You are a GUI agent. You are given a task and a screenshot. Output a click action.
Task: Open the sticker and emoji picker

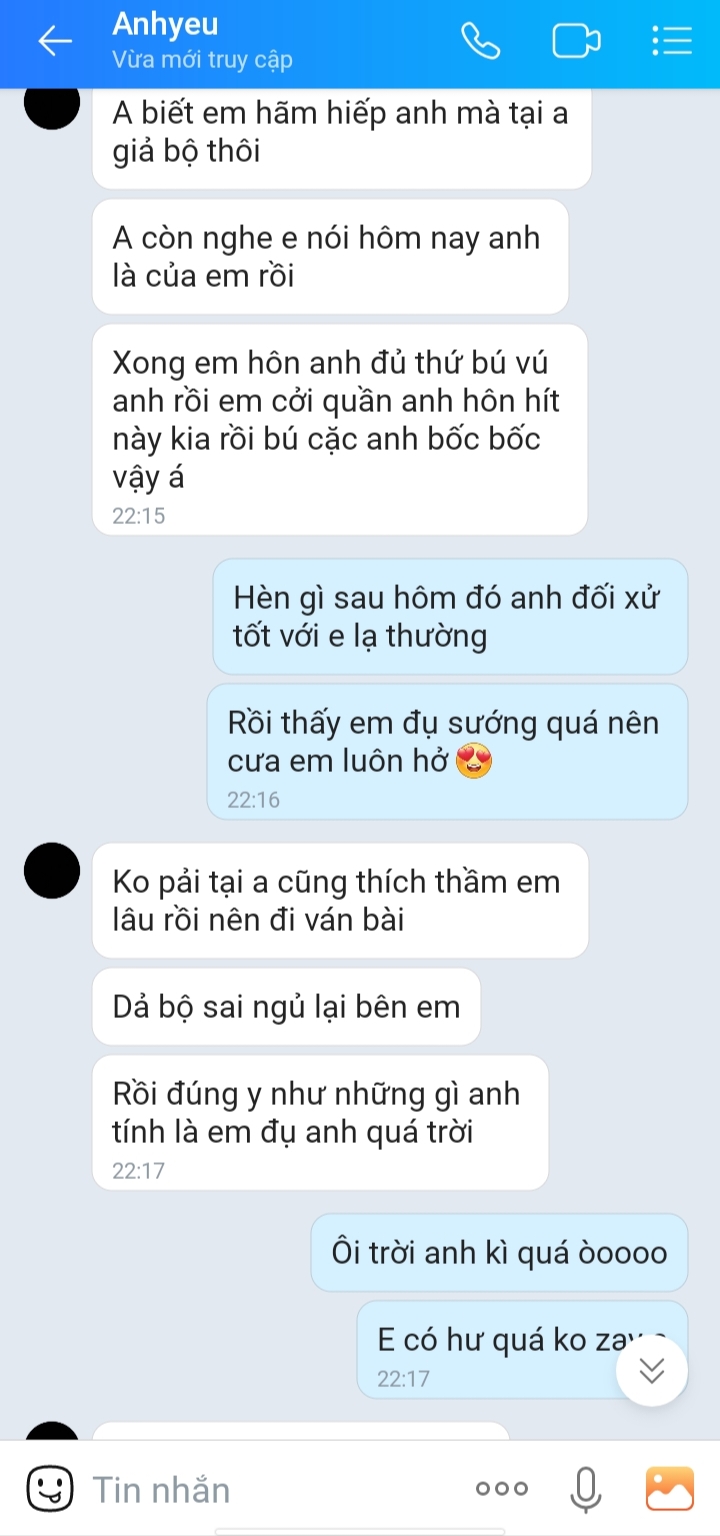pos(48,1489)
